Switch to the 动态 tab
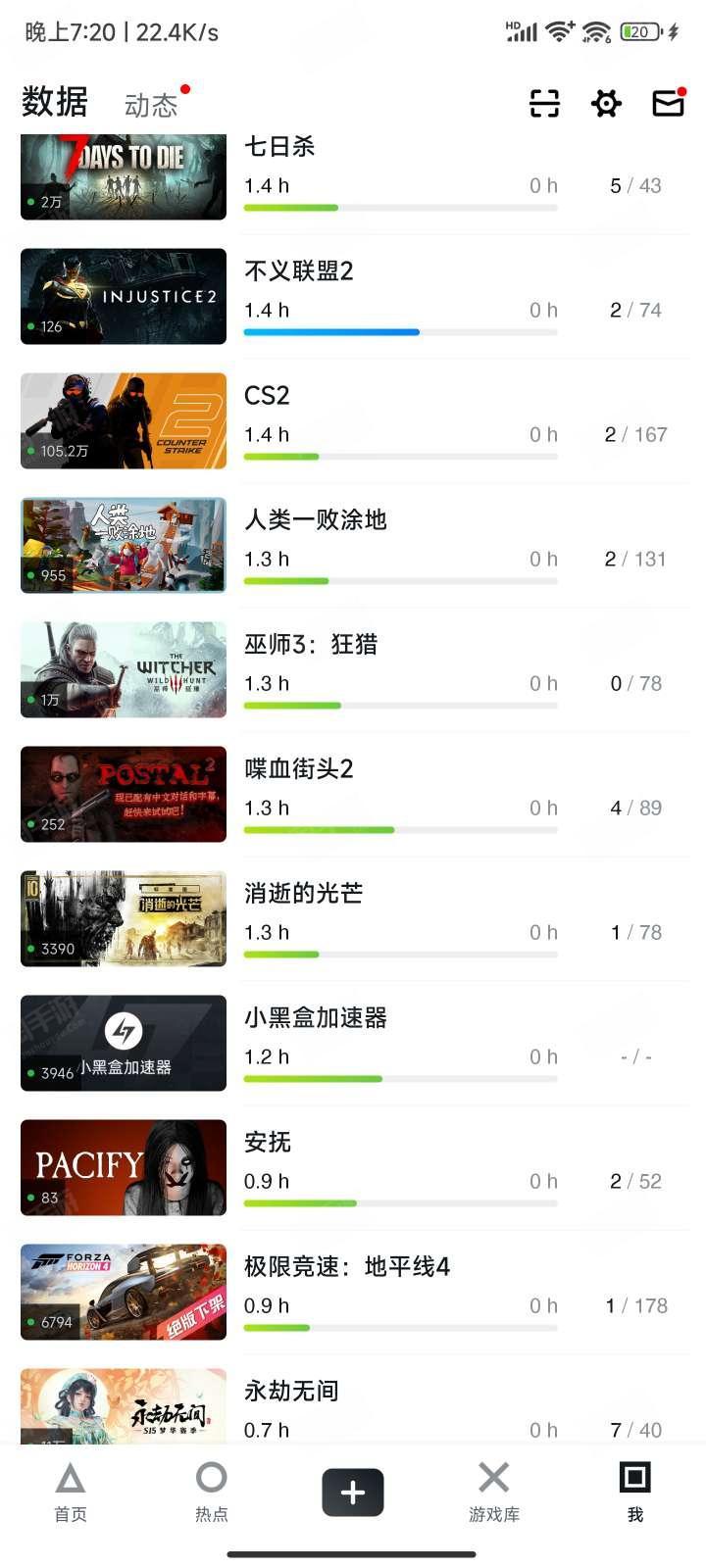The image size is (706, 1568). (151, 105)
